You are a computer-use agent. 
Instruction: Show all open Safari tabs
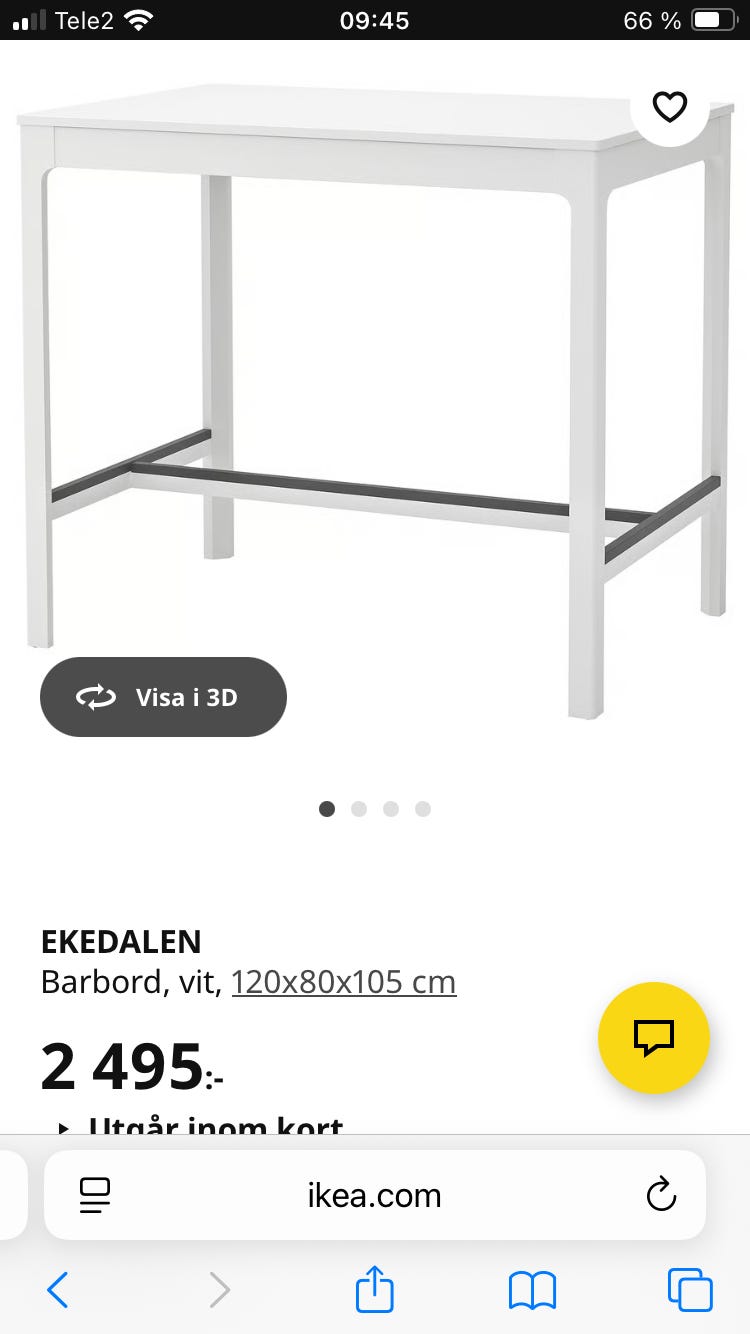[x=688, y=1290]
